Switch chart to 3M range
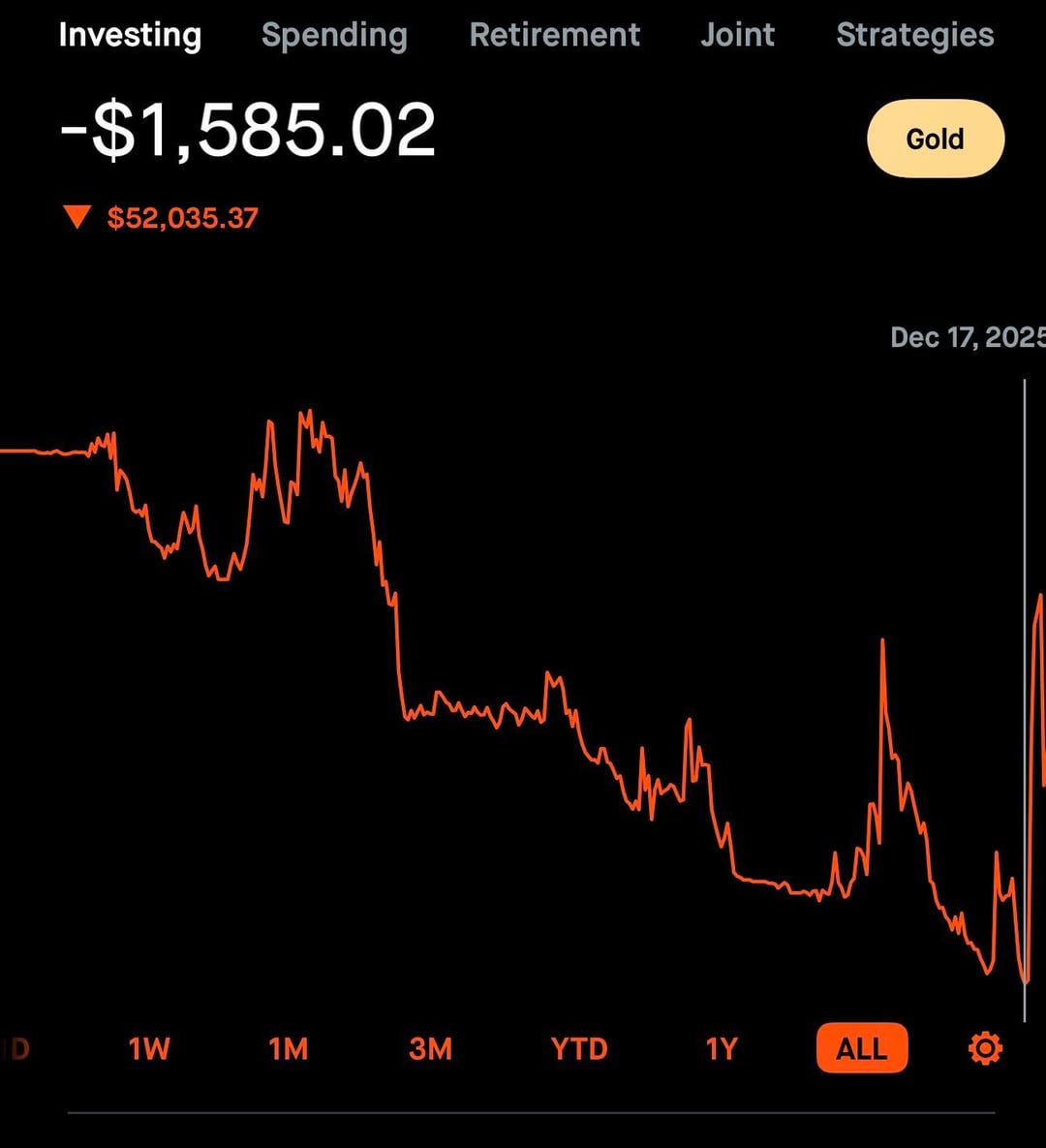The height and width of the screenshot is (1148, 1046). pyautogui.click(x=430, y=1048)
